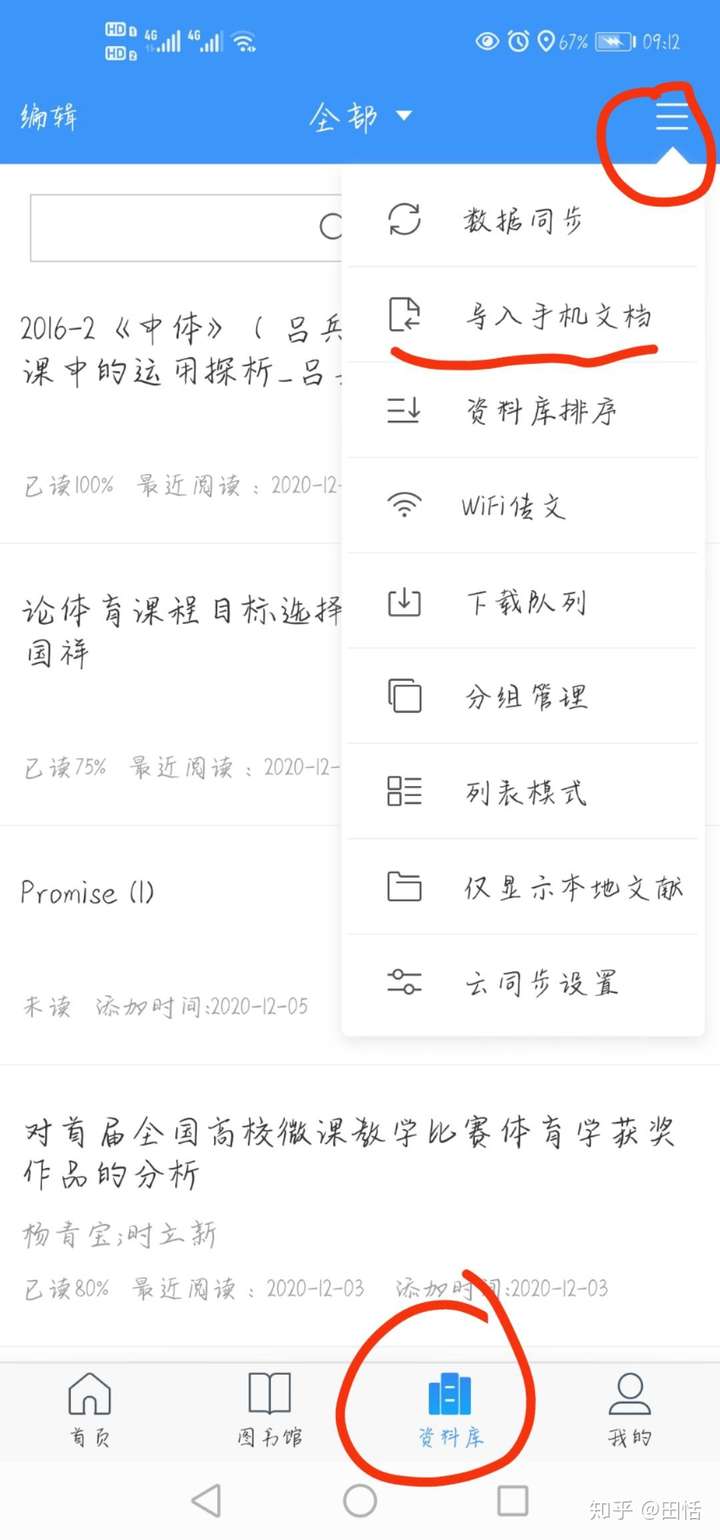720x1540 pixels.
Task: Open the 论体育课程目标选择 document
Action: [x=180, y=632]
